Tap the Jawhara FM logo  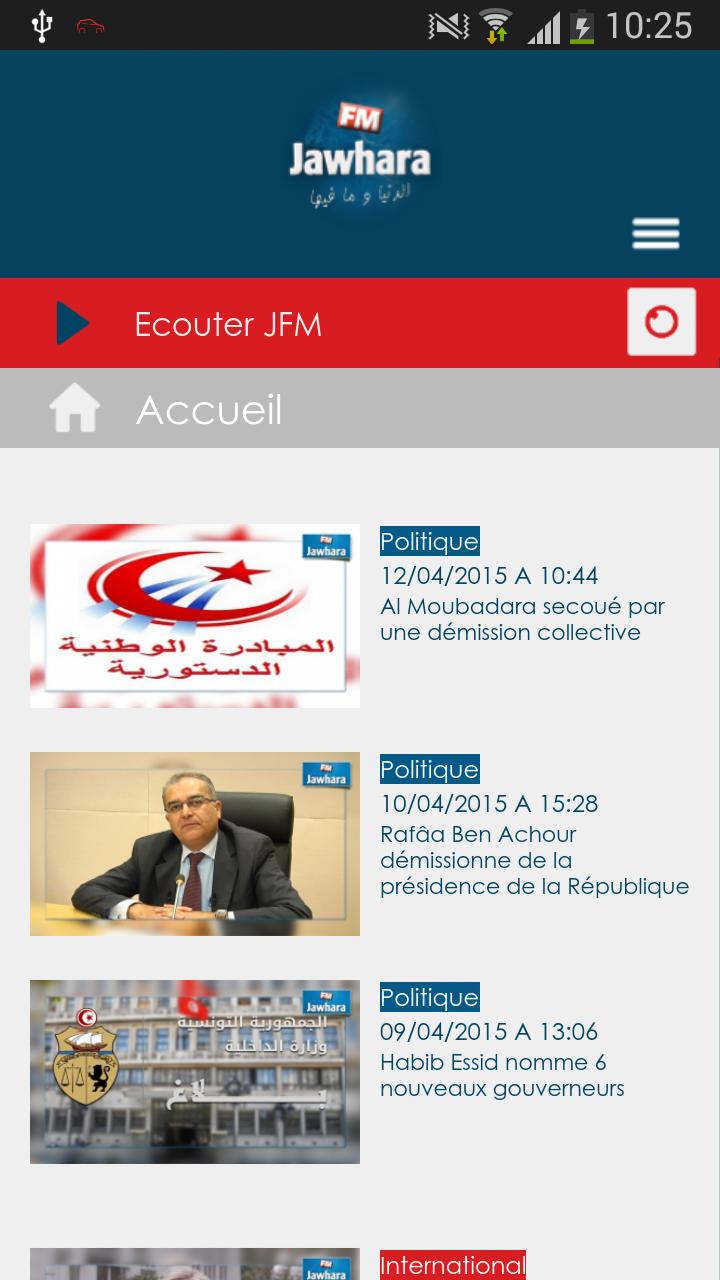[x=360, y=150]
